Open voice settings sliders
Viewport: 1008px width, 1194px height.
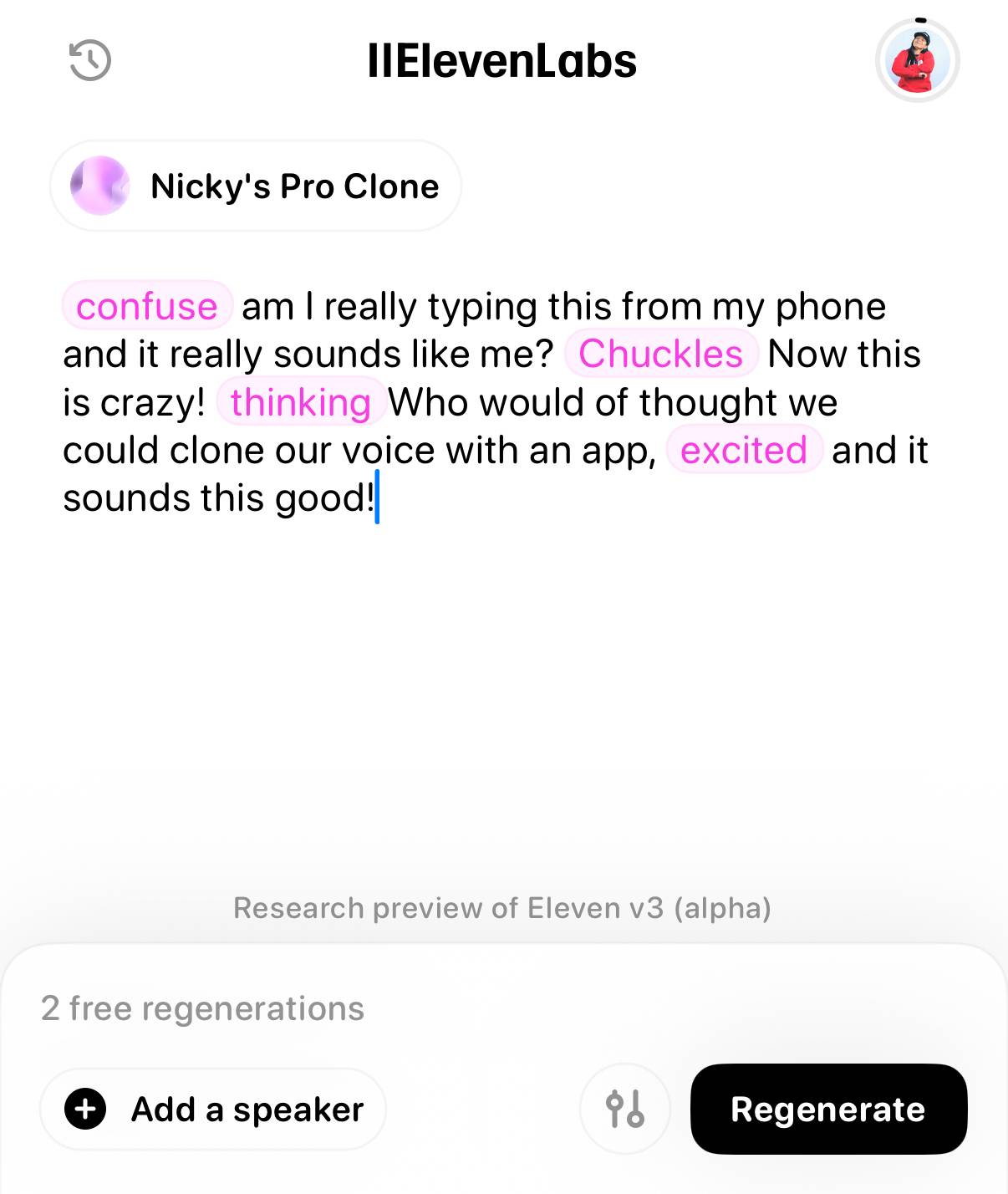coord(625,1110)
